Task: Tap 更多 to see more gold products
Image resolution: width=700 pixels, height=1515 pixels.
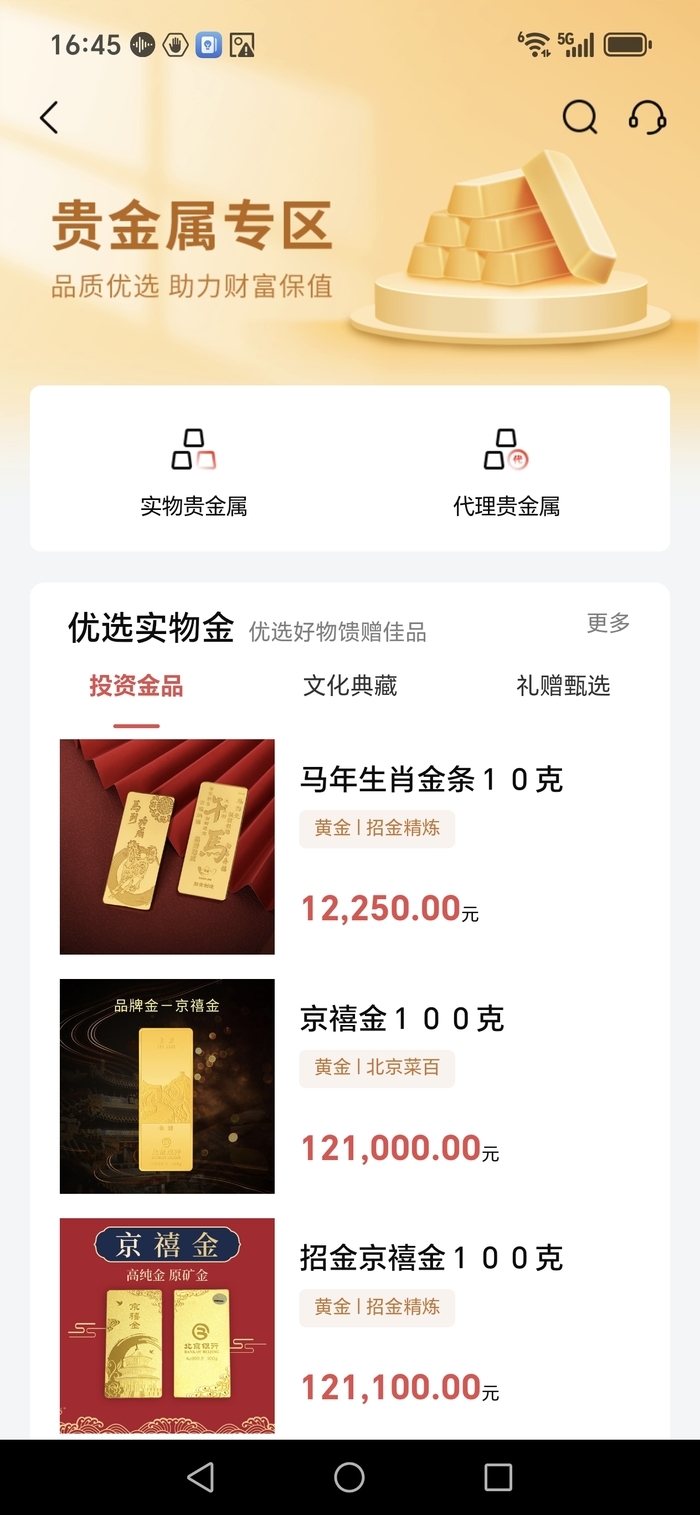Action: pos(608,623)
